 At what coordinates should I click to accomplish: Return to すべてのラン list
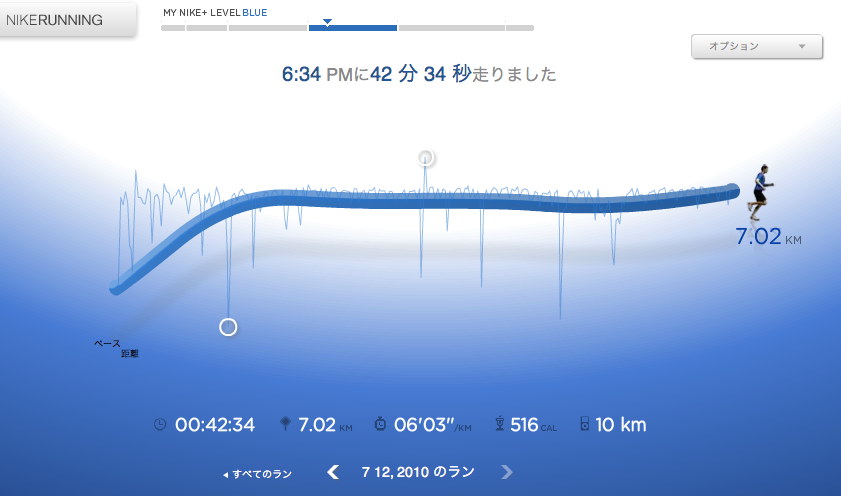(258, 474)
